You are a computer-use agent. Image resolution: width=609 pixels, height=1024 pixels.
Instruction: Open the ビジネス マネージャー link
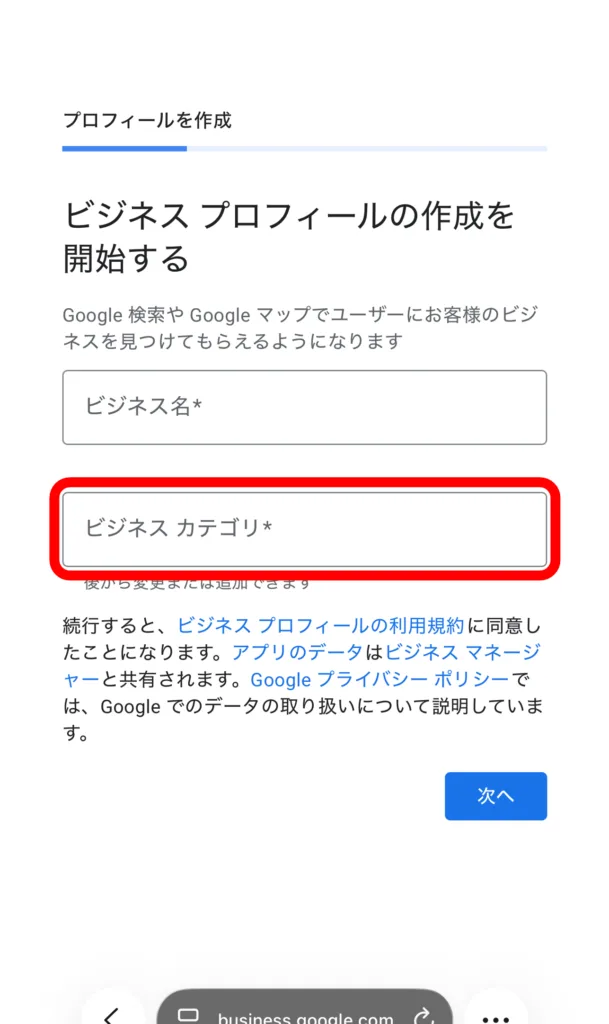coord(462,653)
